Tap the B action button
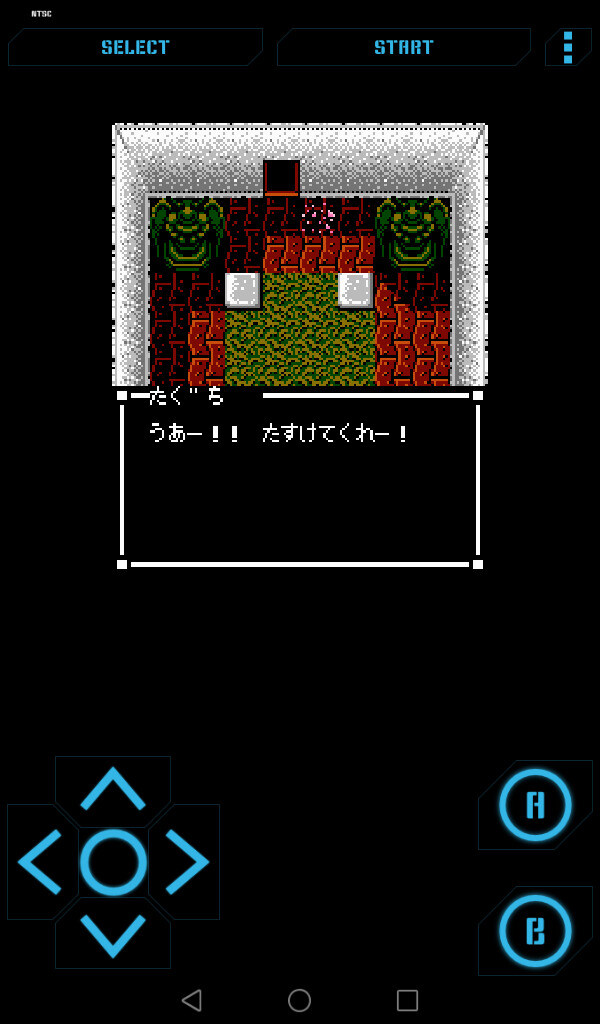This screenshot has width=600, height=1024. point(535,930)
